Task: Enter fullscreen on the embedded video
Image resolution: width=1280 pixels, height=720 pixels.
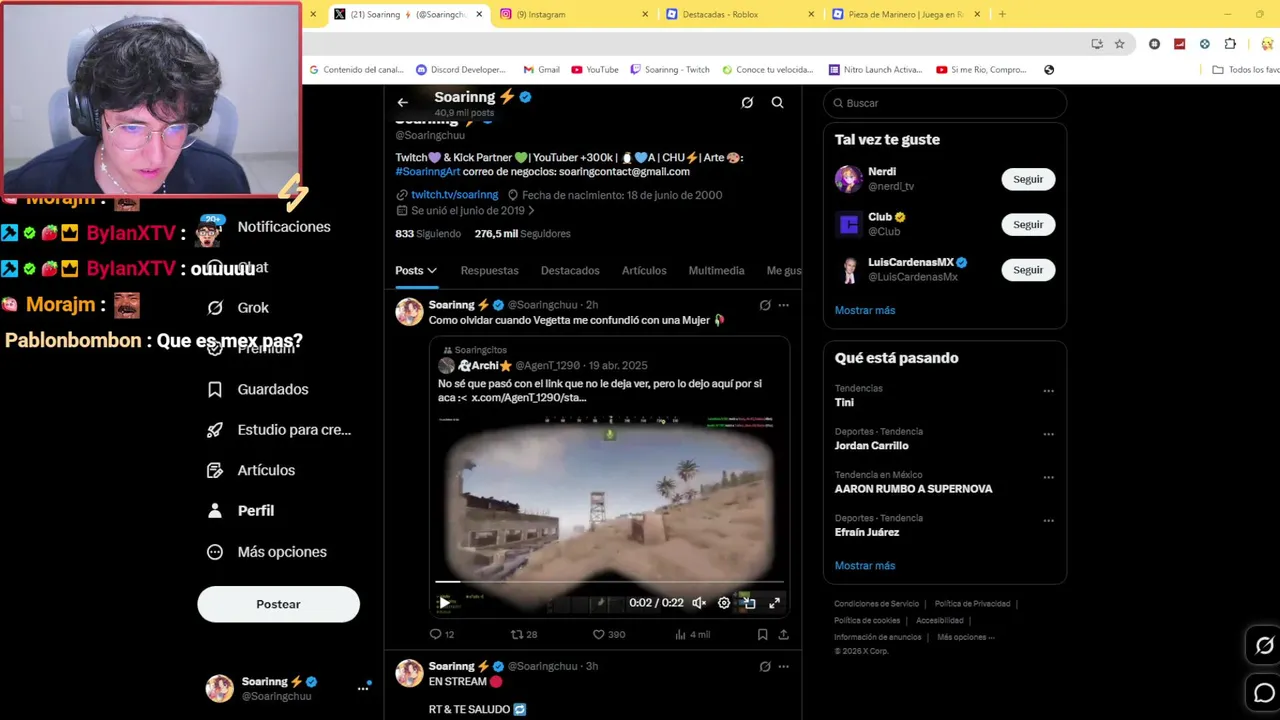Action: coord(774,603)
